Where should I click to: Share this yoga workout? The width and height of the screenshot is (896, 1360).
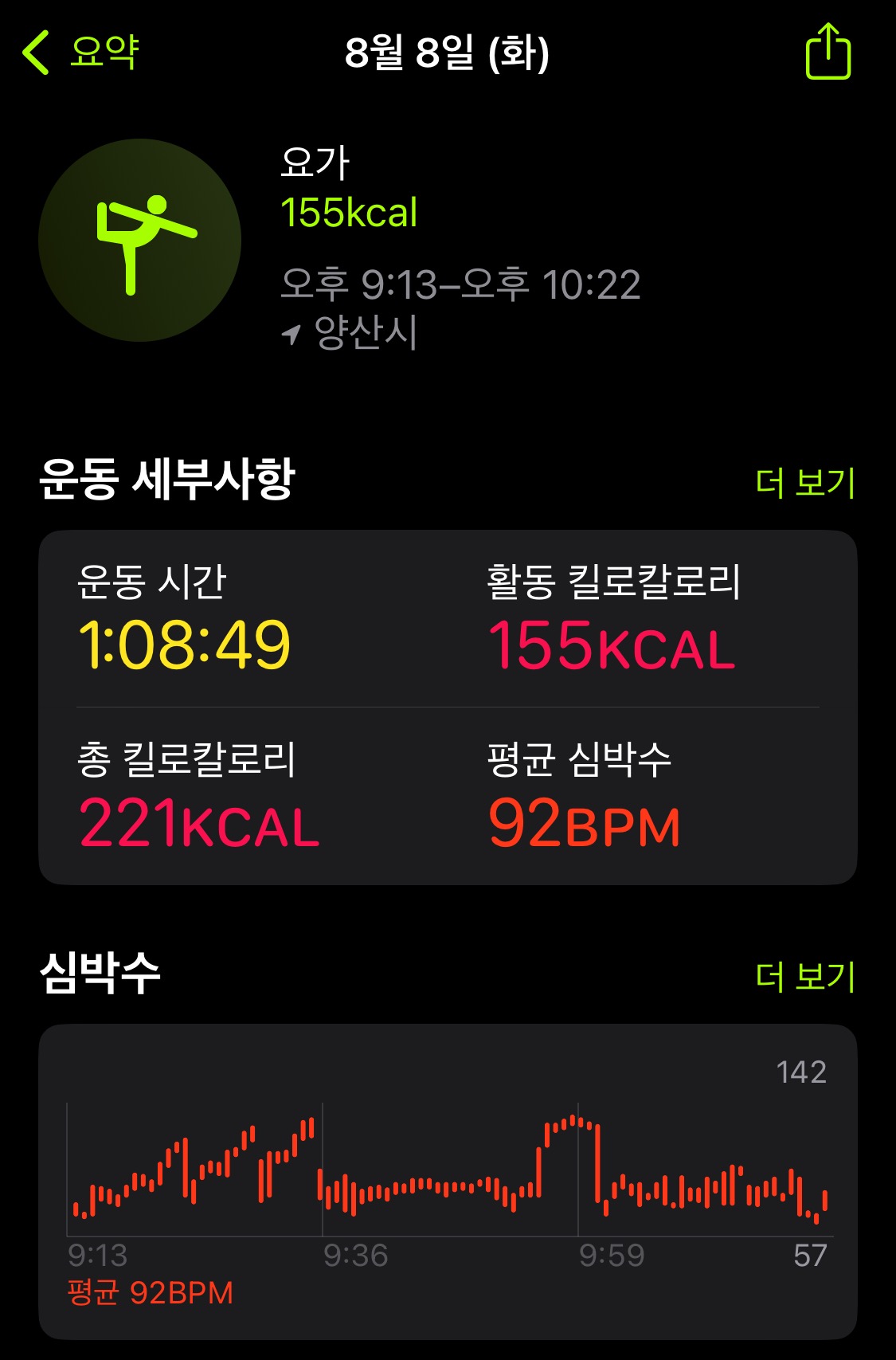coord(828,51)
